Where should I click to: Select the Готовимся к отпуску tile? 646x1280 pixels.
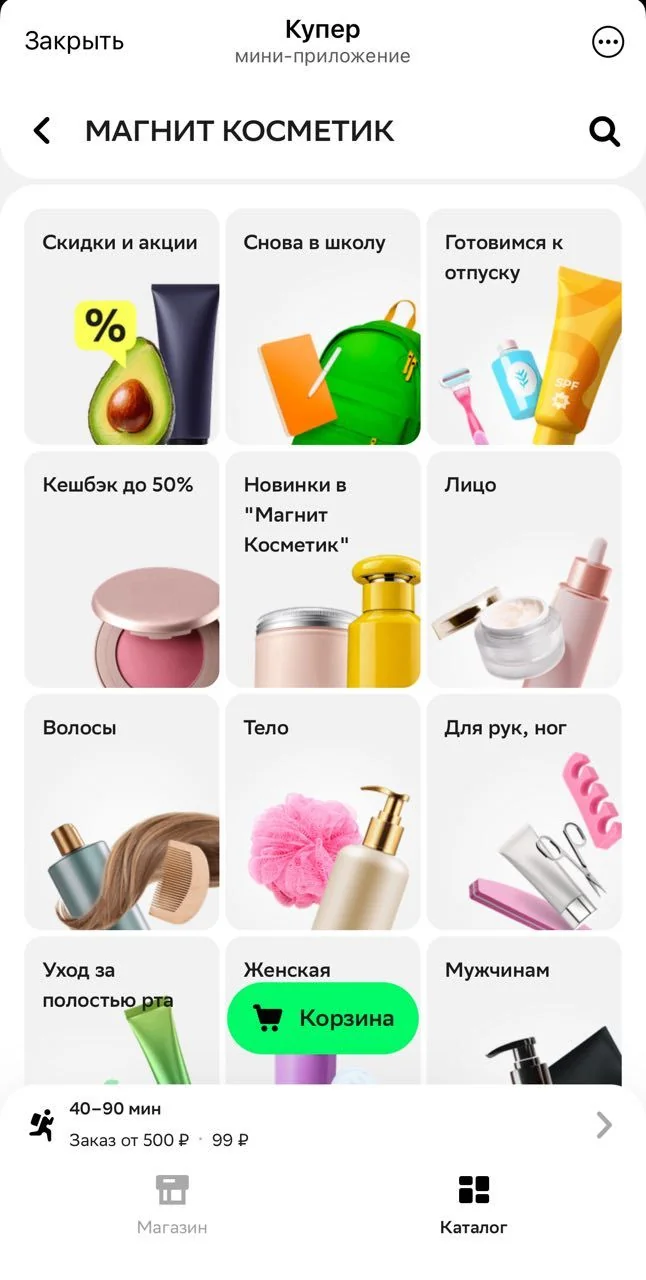pyautogui.click(x=524, y=327)
